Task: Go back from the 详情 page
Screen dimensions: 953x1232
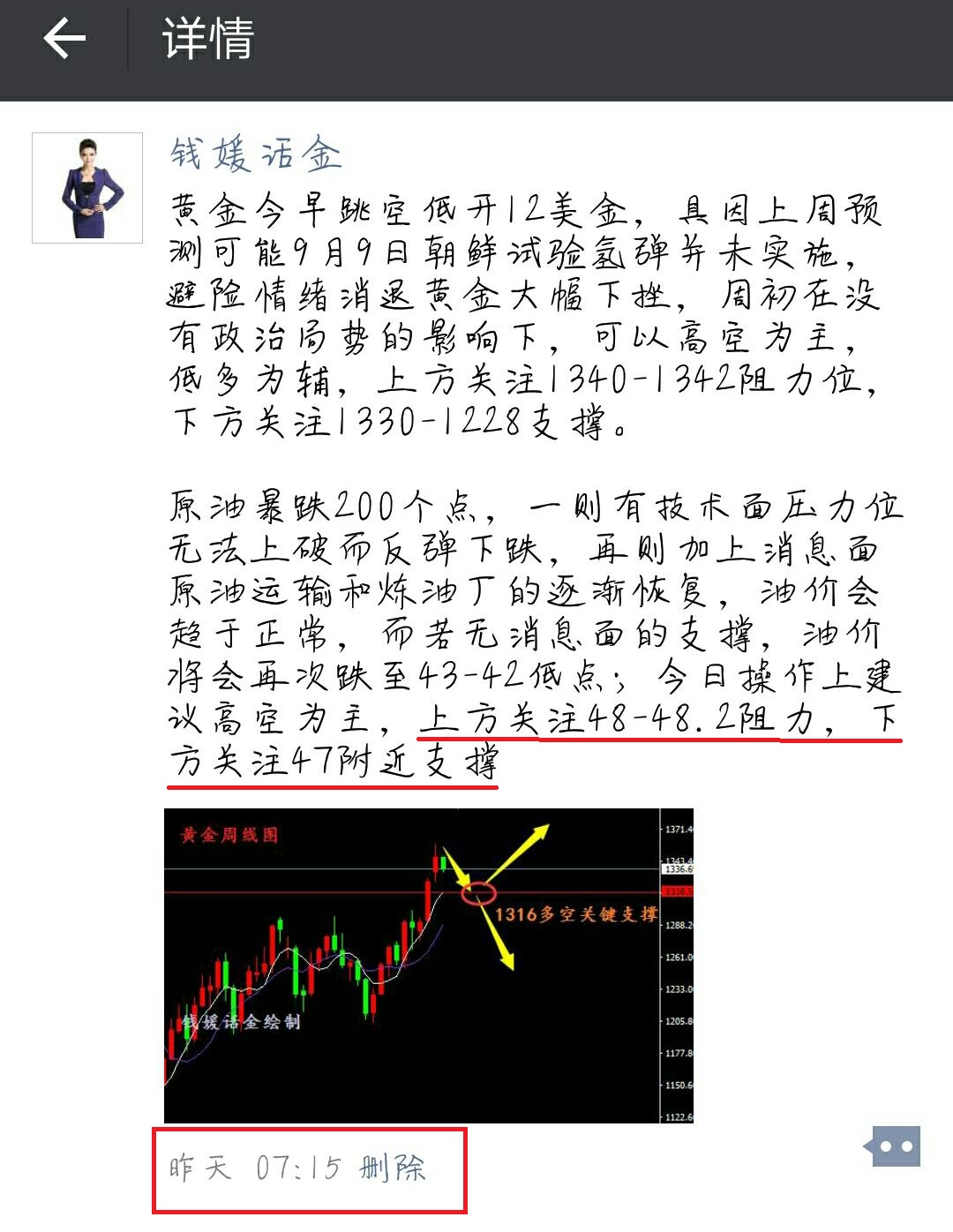Action: [64, 40]
